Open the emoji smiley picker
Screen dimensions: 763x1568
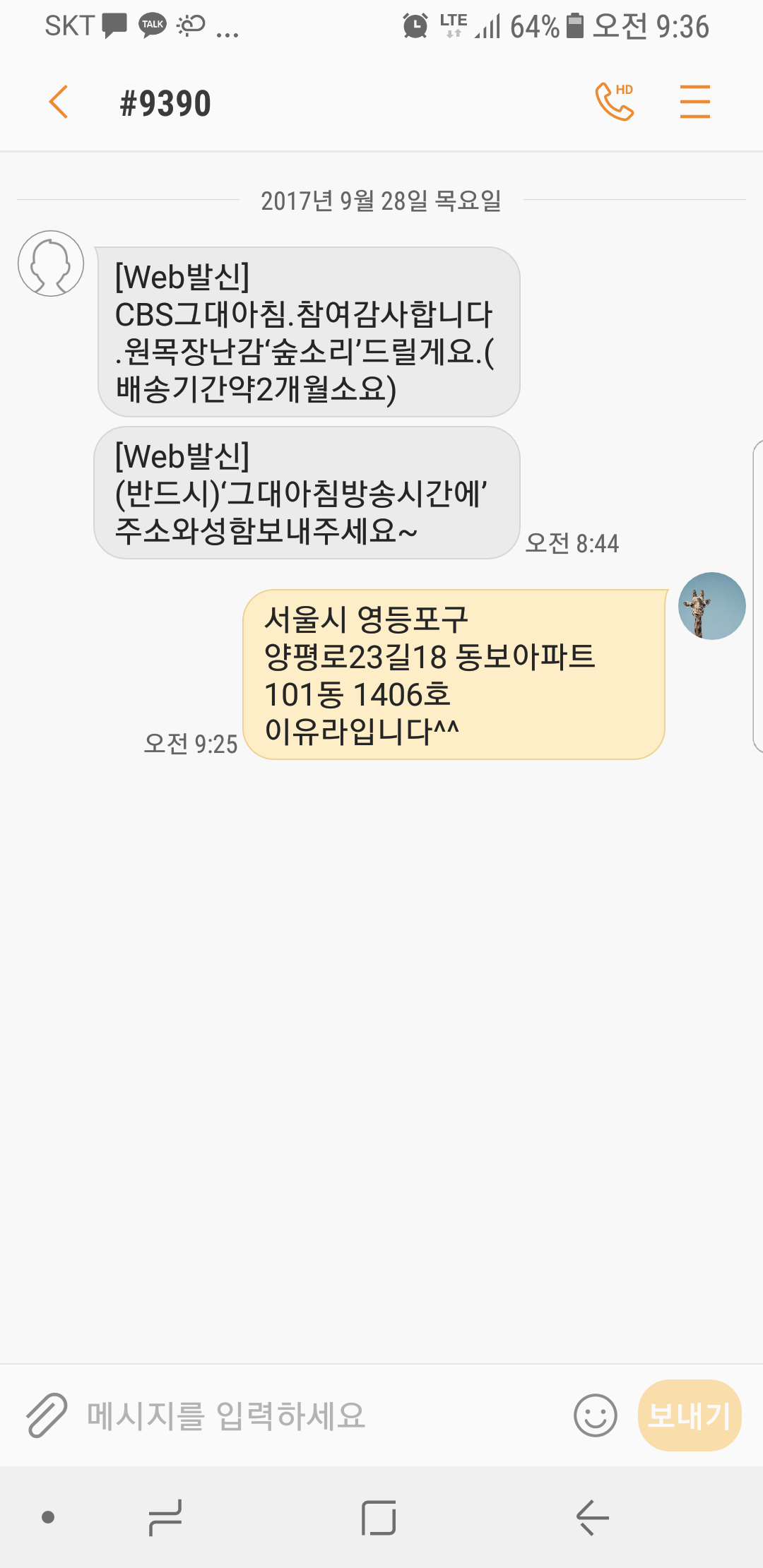pos(595,1415)
